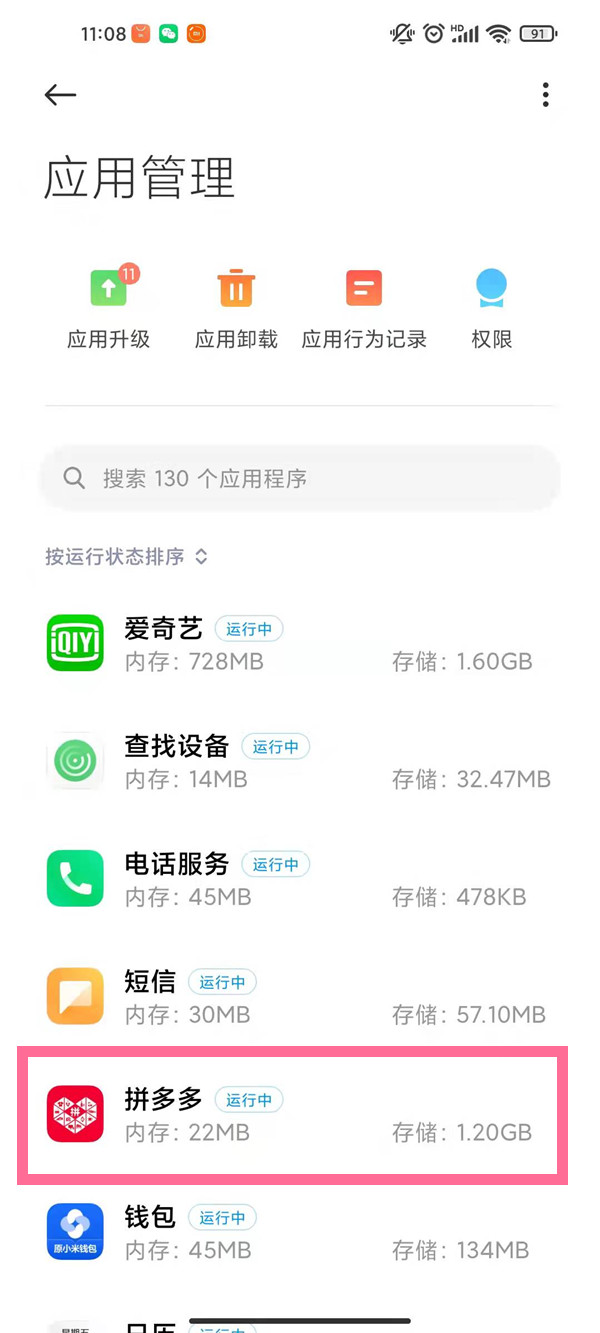Change the 按运行状态排序 sort order
Viewport: 600px width, 1333px height.
pyautogui.click(x=126, y=557)
